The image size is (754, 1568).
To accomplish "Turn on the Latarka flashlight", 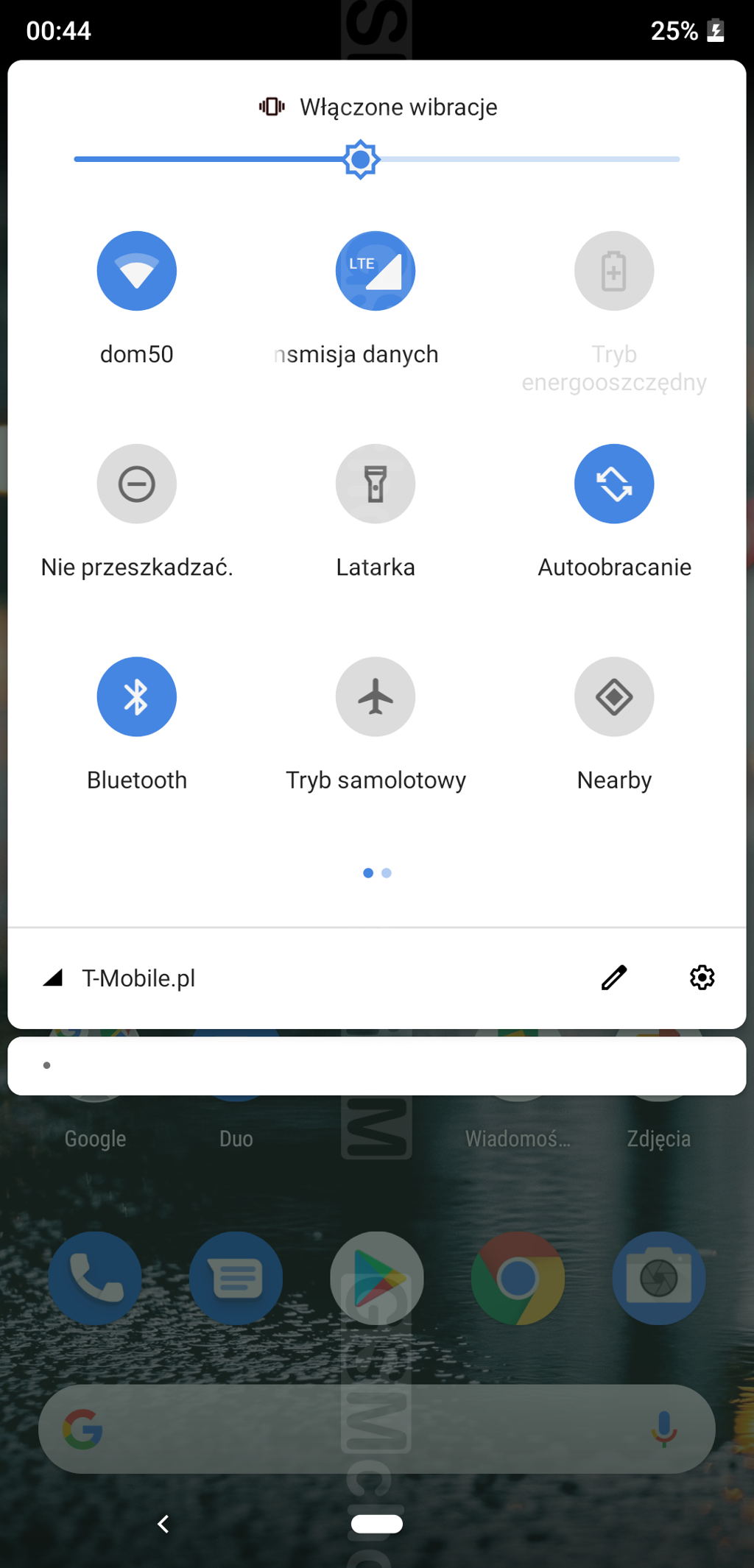I will [376, 484].
